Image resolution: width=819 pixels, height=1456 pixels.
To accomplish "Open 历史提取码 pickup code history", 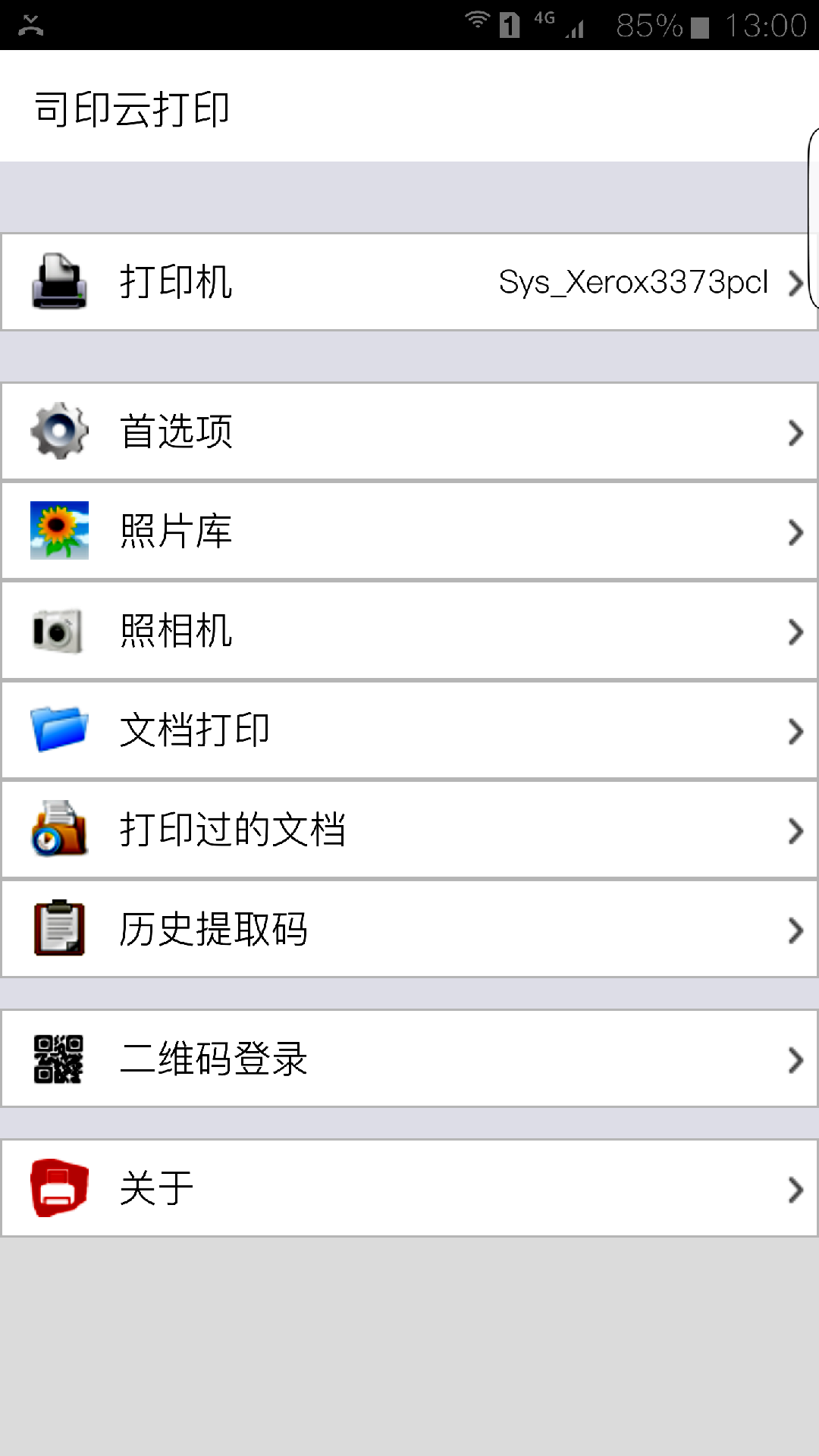I will (x=409, y=929).
